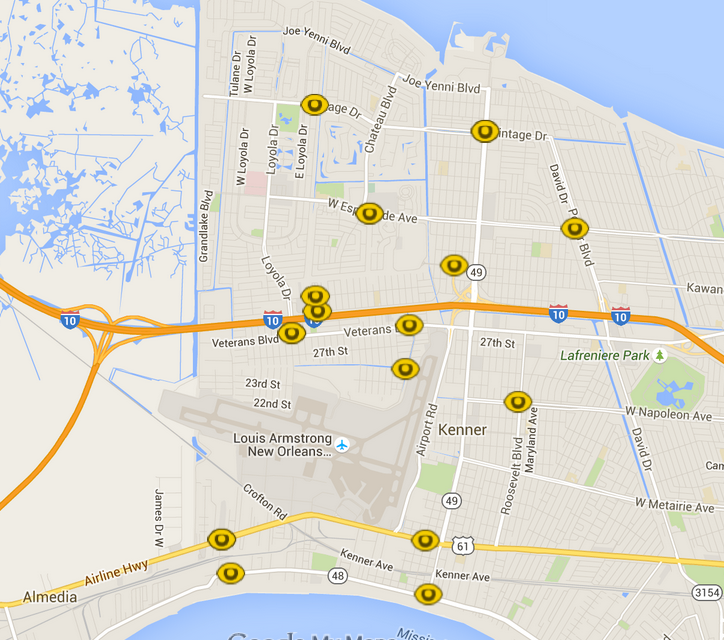Open the Airline Hwy marker below Crofton Rd

point(221,539)
